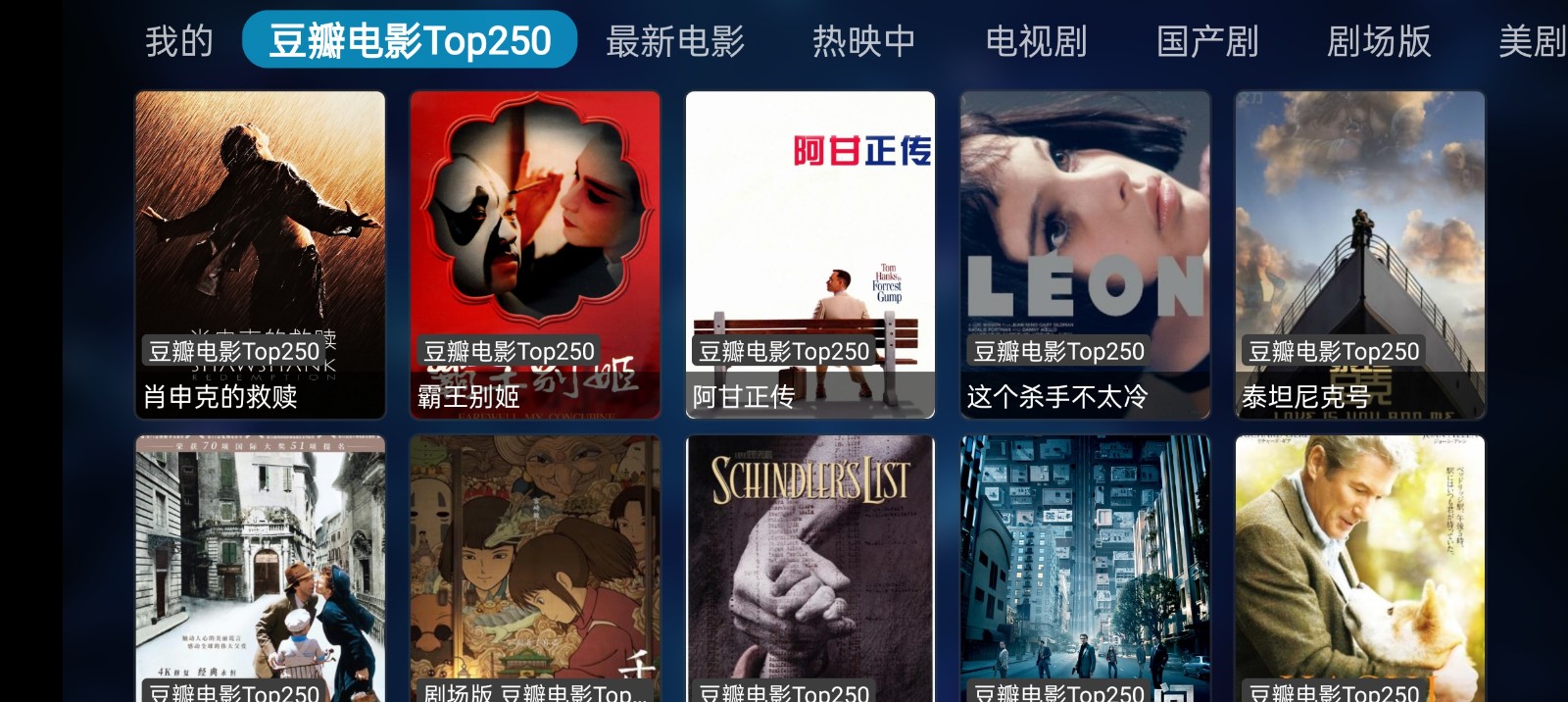Open the 热映中 tab
Viewport: 1568px width, 702px height.
(x=863, y=41)
